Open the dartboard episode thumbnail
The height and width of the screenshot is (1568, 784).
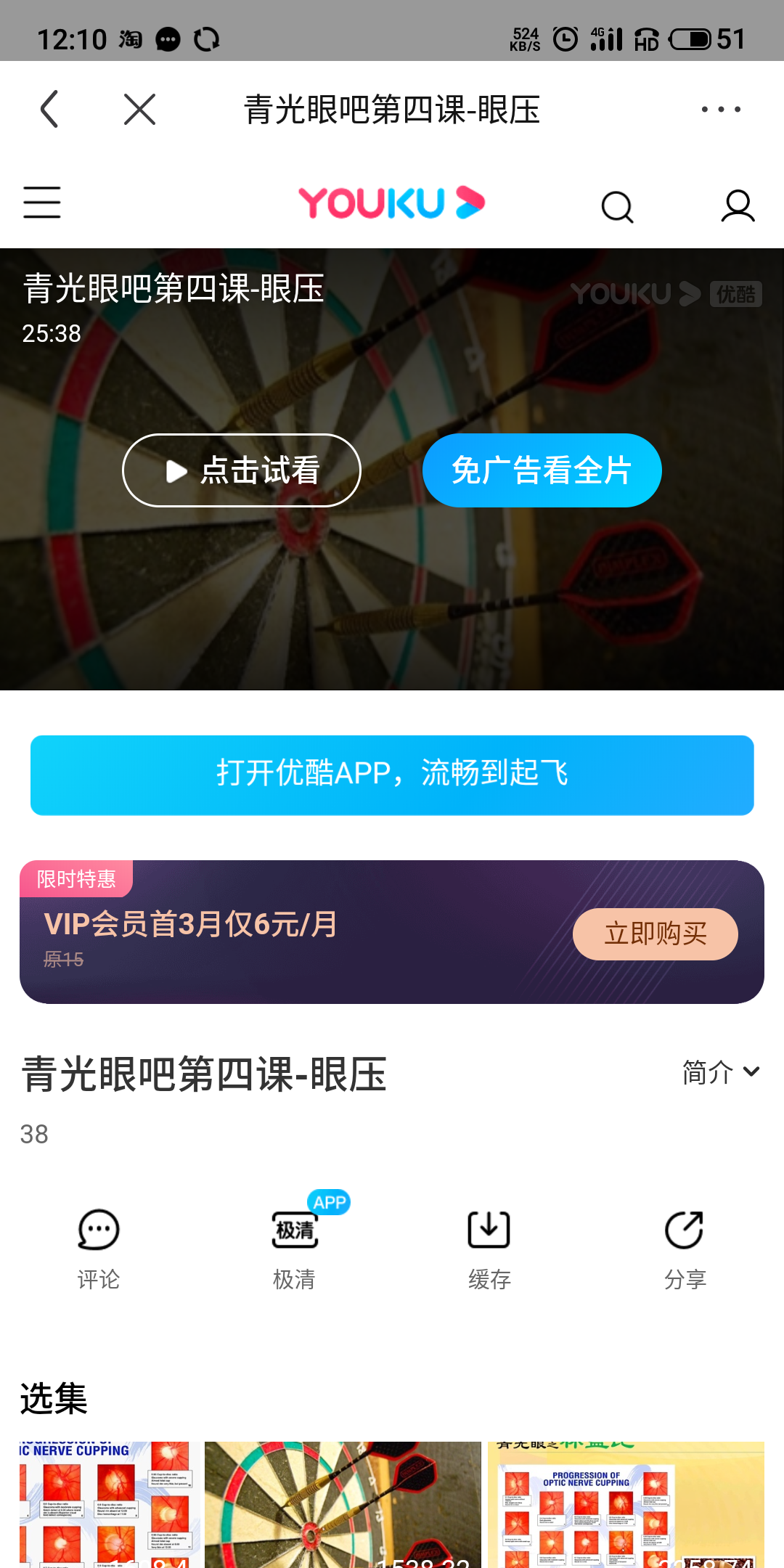[343, 1504]
